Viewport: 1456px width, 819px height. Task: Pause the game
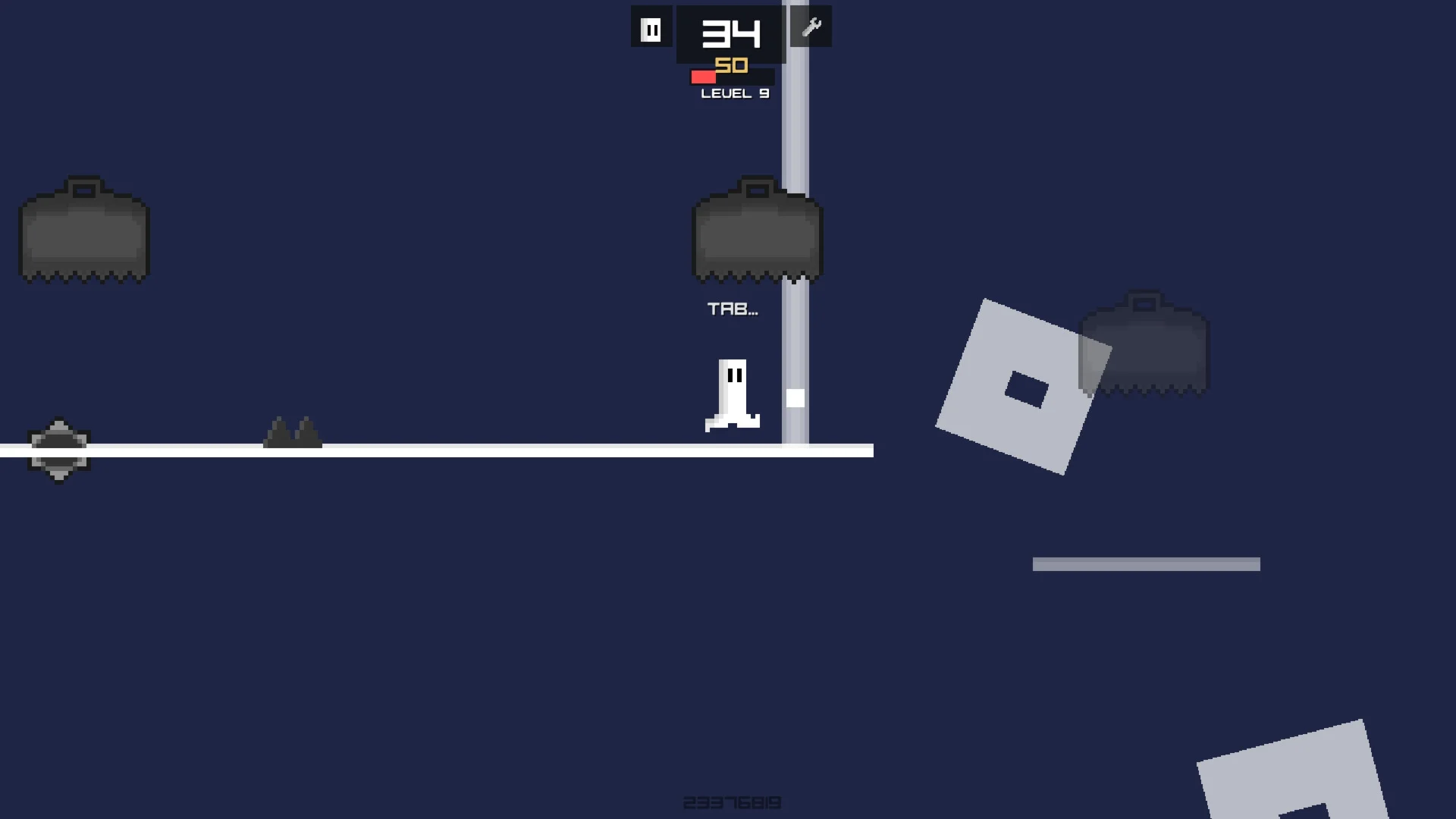(651, 29)
